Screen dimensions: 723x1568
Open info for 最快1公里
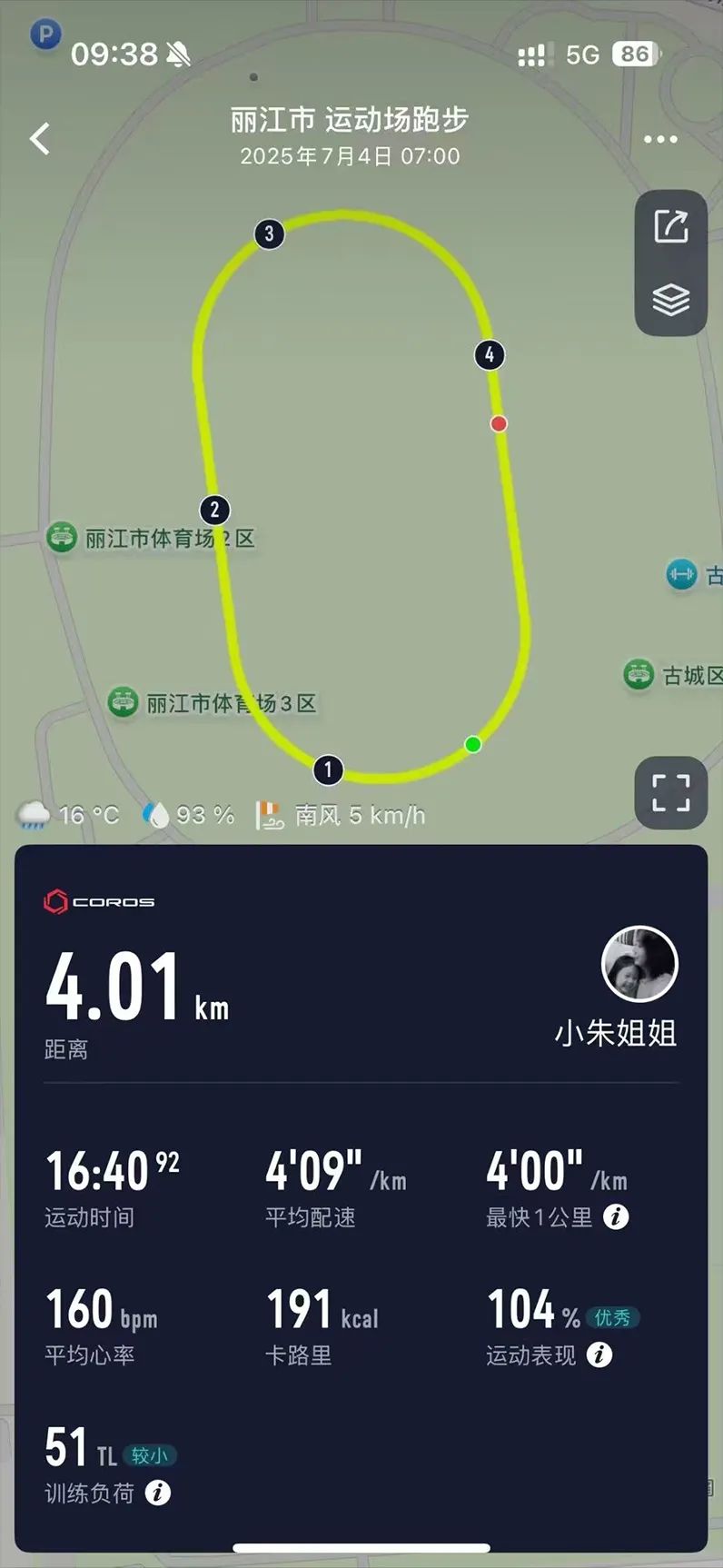(616, 1216)
